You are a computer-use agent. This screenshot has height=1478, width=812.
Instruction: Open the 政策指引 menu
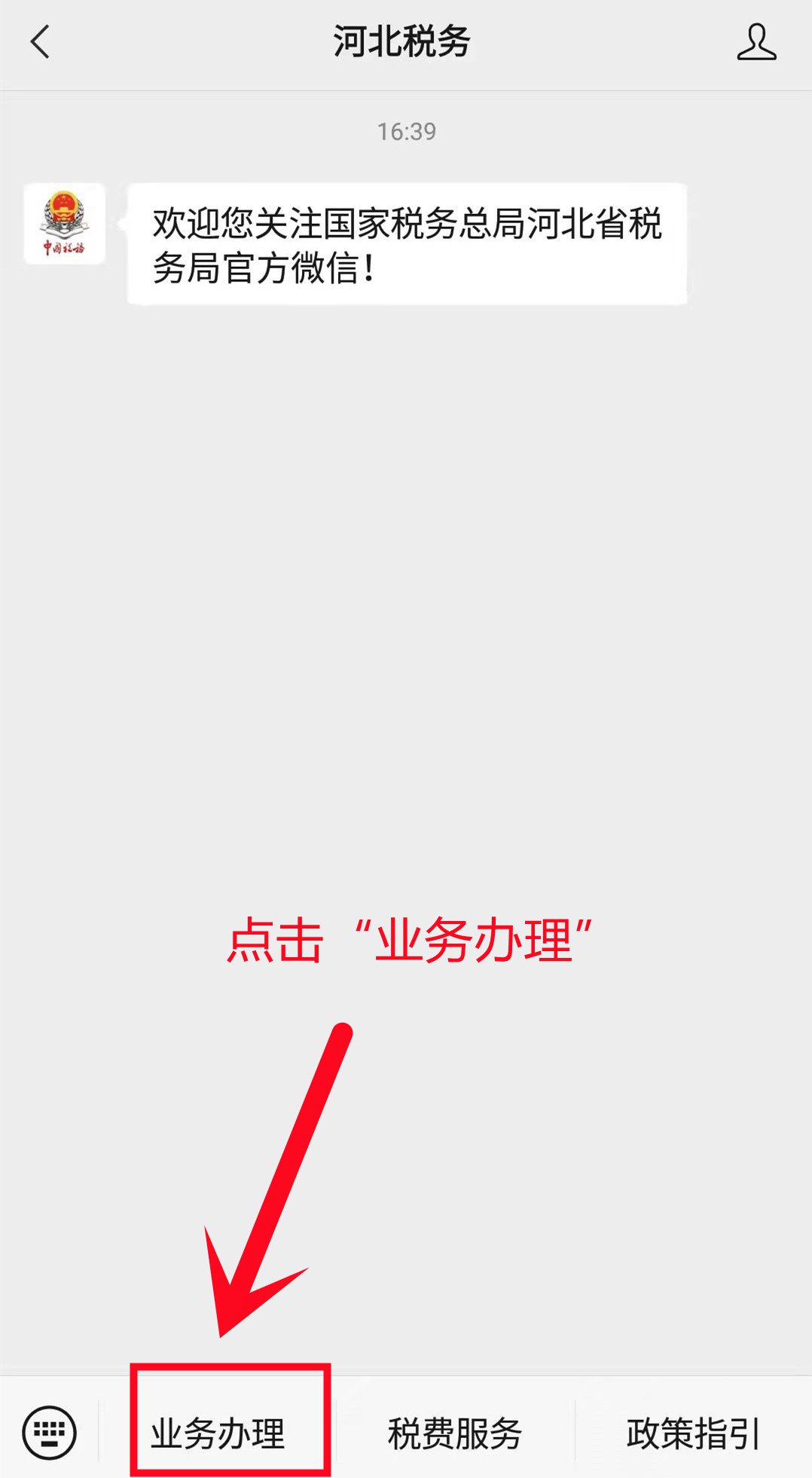click(692, 1433)
